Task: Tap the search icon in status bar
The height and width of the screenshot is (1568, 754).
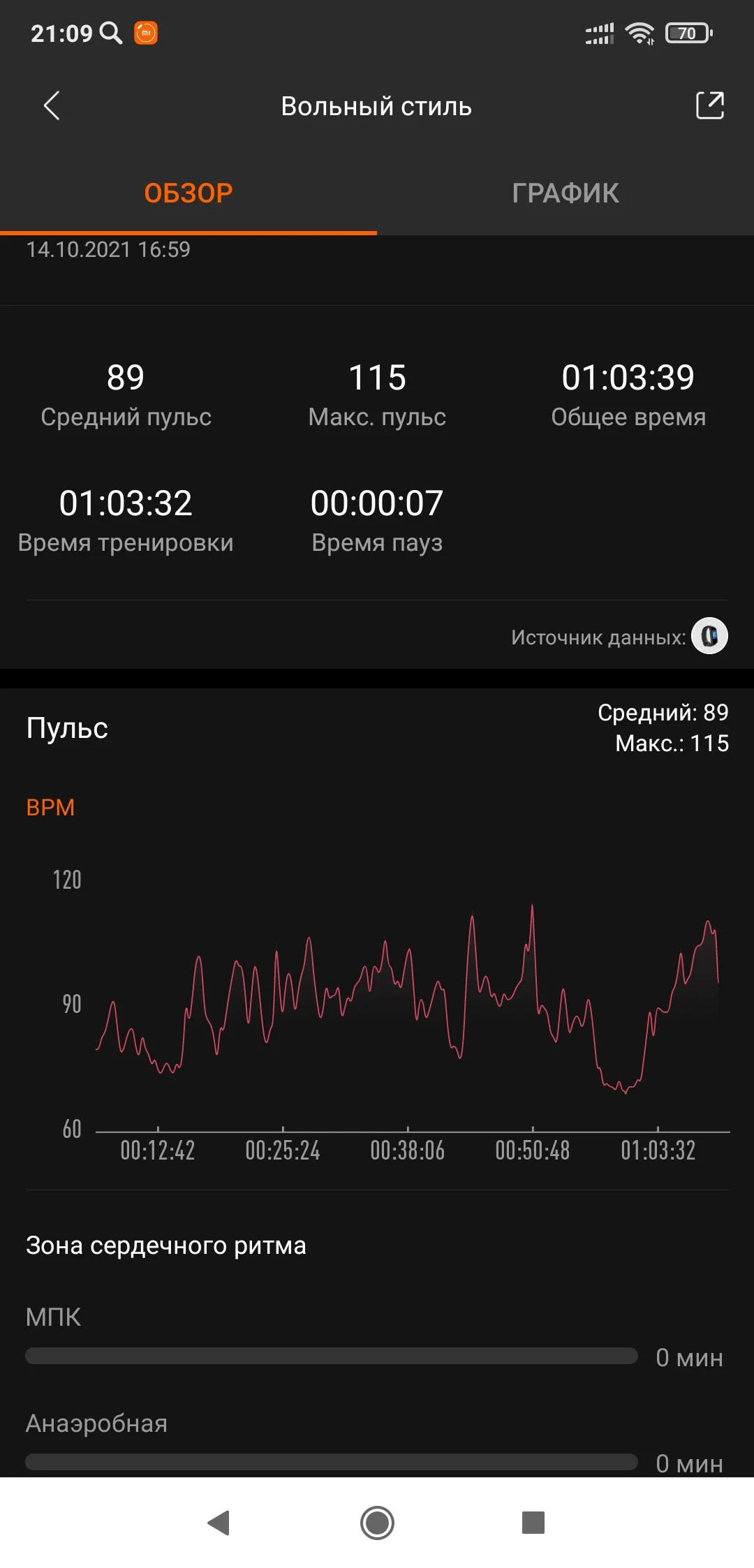Action: (x=112, y=32)
